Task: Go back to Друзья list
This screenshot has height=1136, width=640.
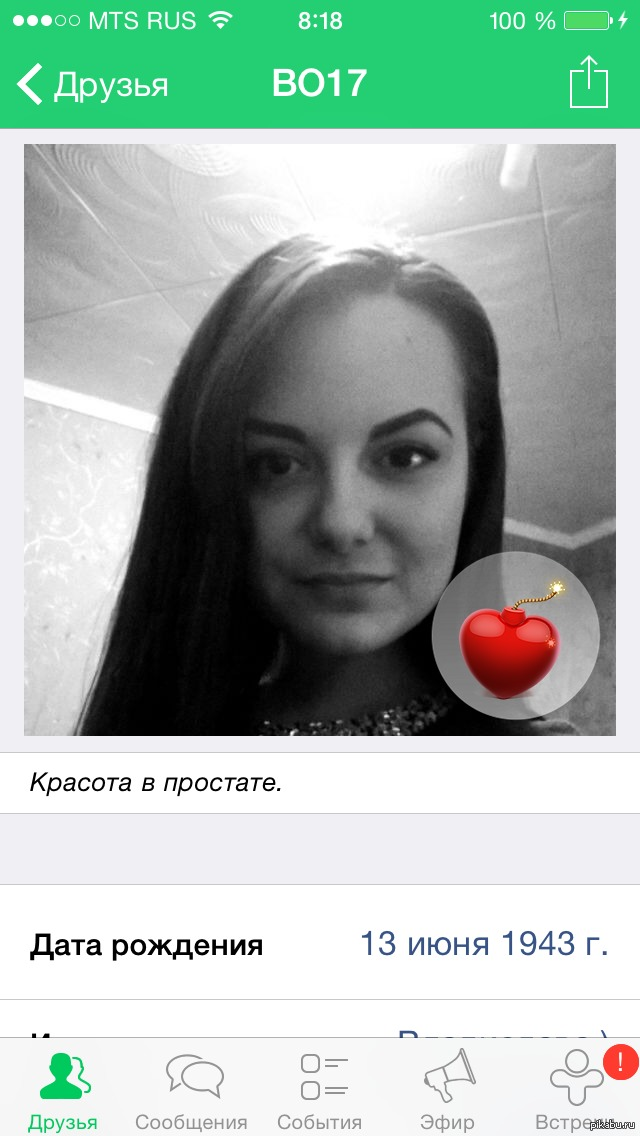Action: coord(92,84)
